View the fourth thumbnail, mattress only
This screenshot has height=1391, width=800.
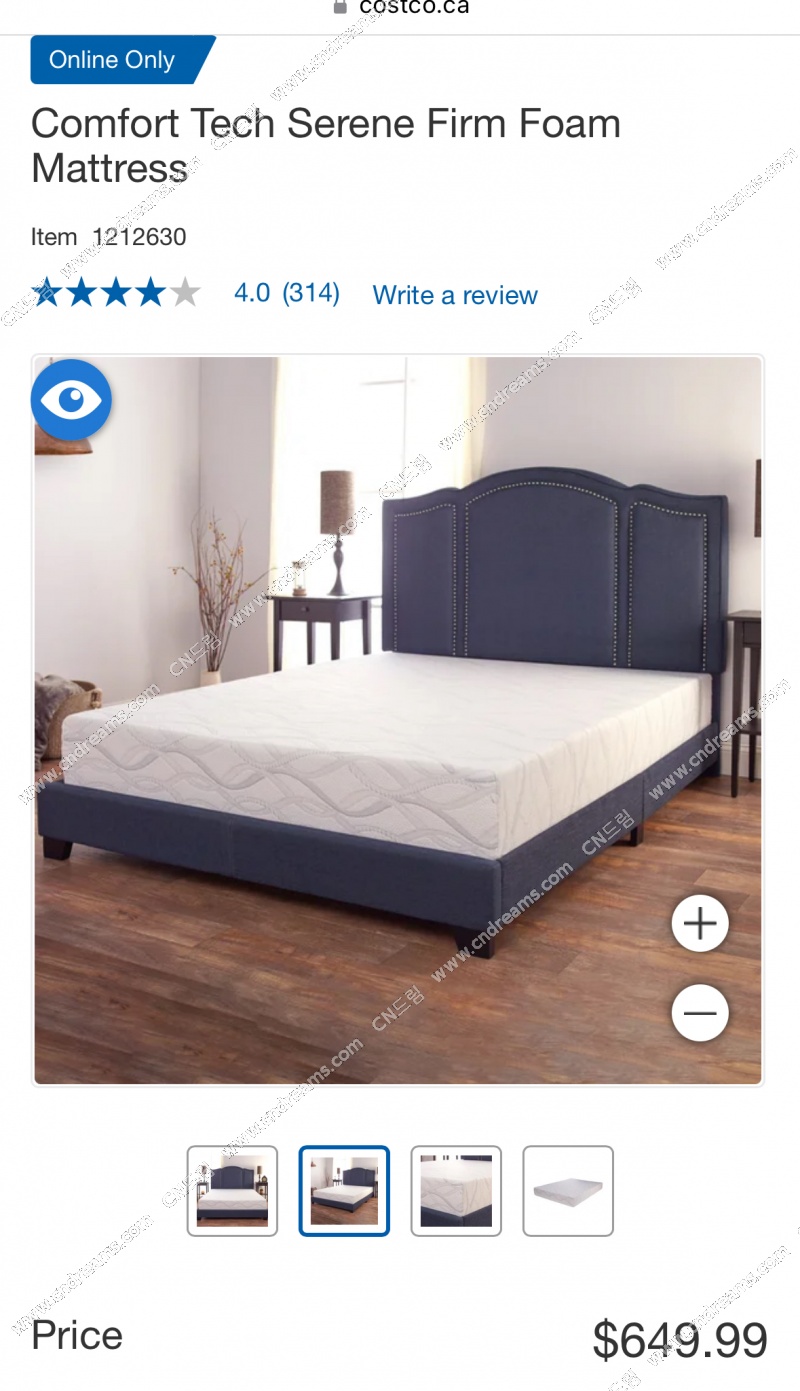tap(568, 1190)
